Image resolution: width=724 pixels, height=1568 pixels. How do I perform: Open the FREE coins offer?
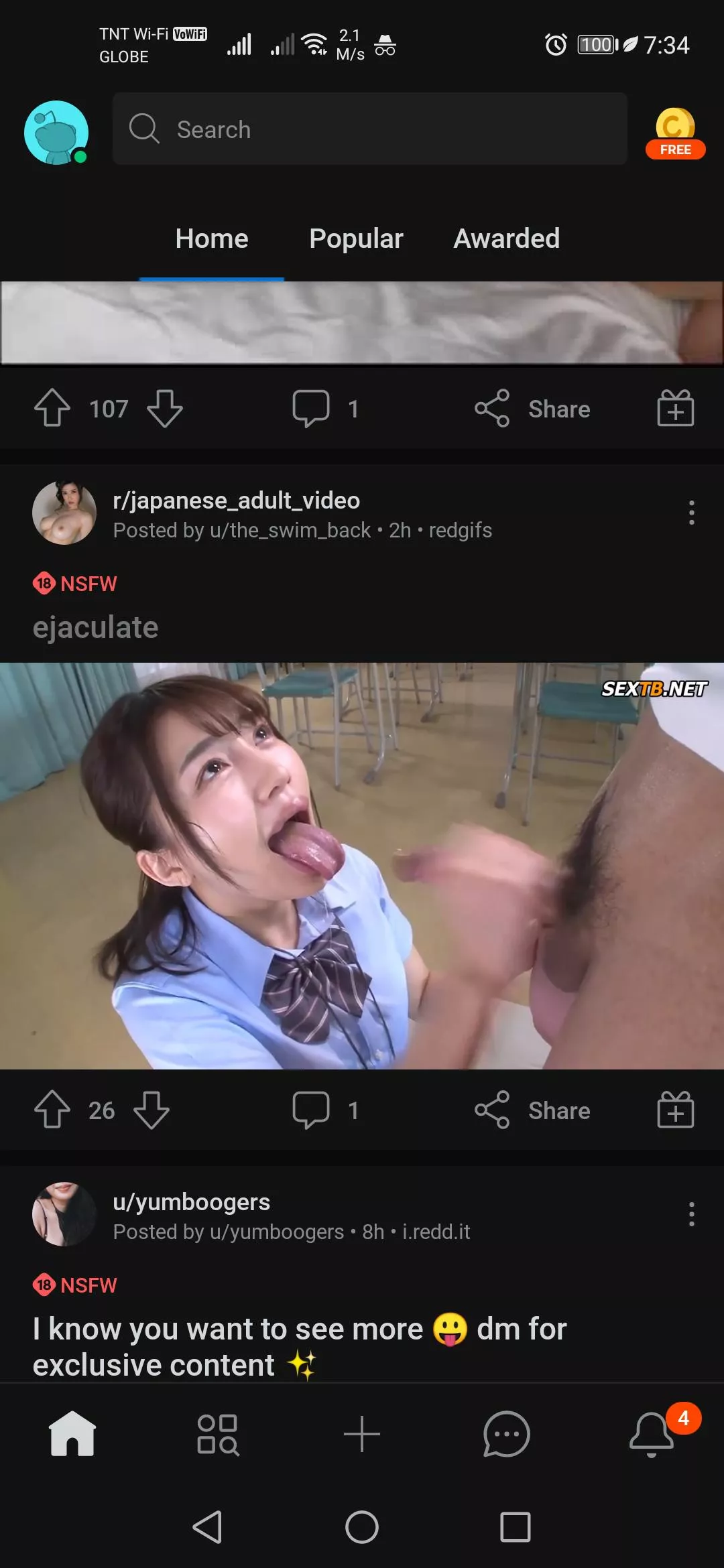click(x=675, y=133)
